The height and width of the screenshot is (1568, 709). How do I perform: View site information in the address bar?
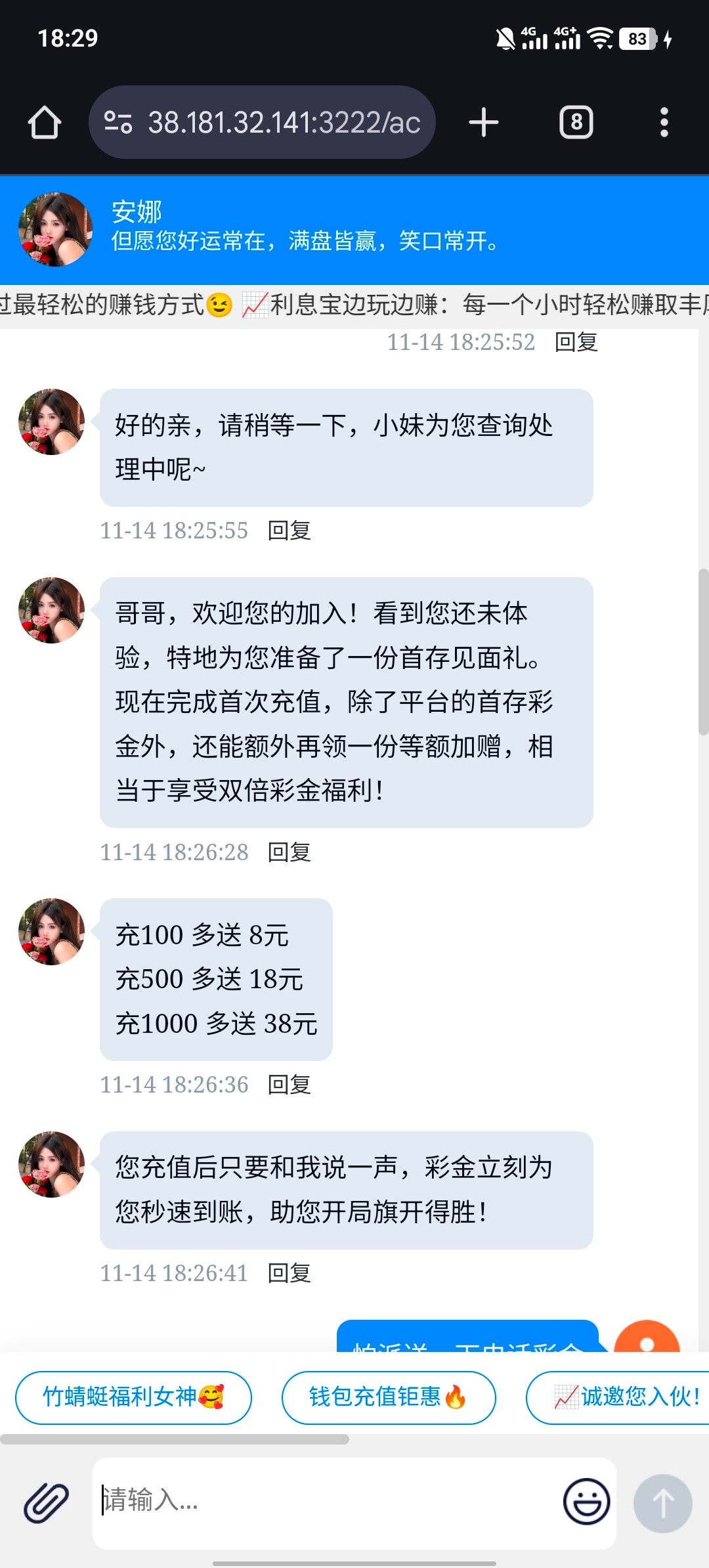coord(118,123)
